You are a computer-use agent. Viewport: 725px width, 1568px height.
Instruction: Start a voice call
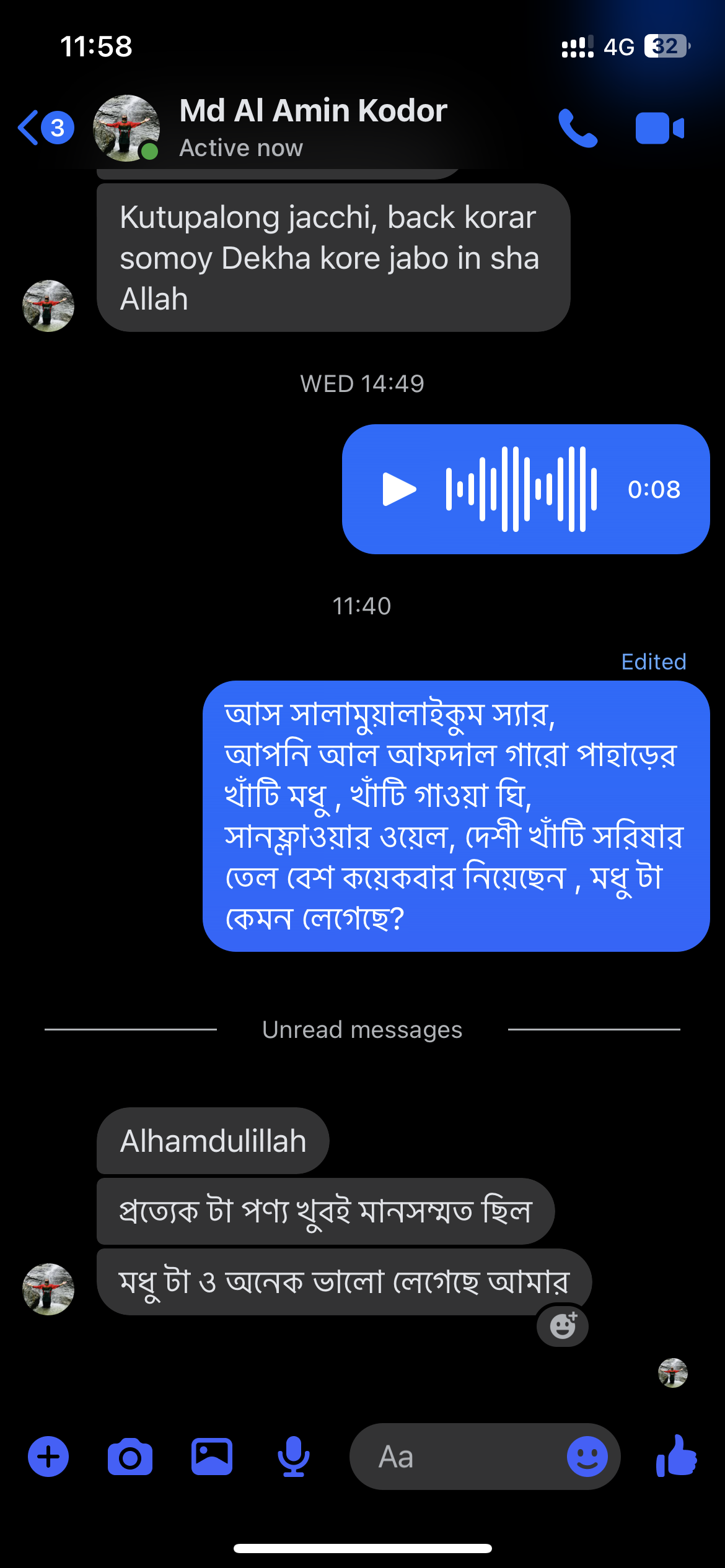(x=577, y=128)
